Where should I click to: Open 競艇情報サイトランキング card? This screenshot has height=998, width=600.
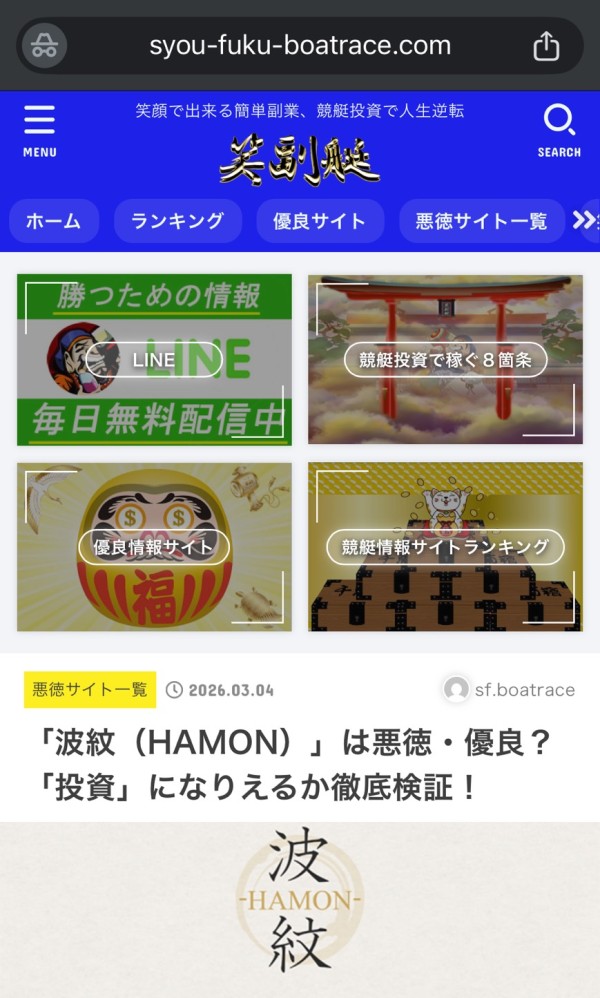(445, 547)
